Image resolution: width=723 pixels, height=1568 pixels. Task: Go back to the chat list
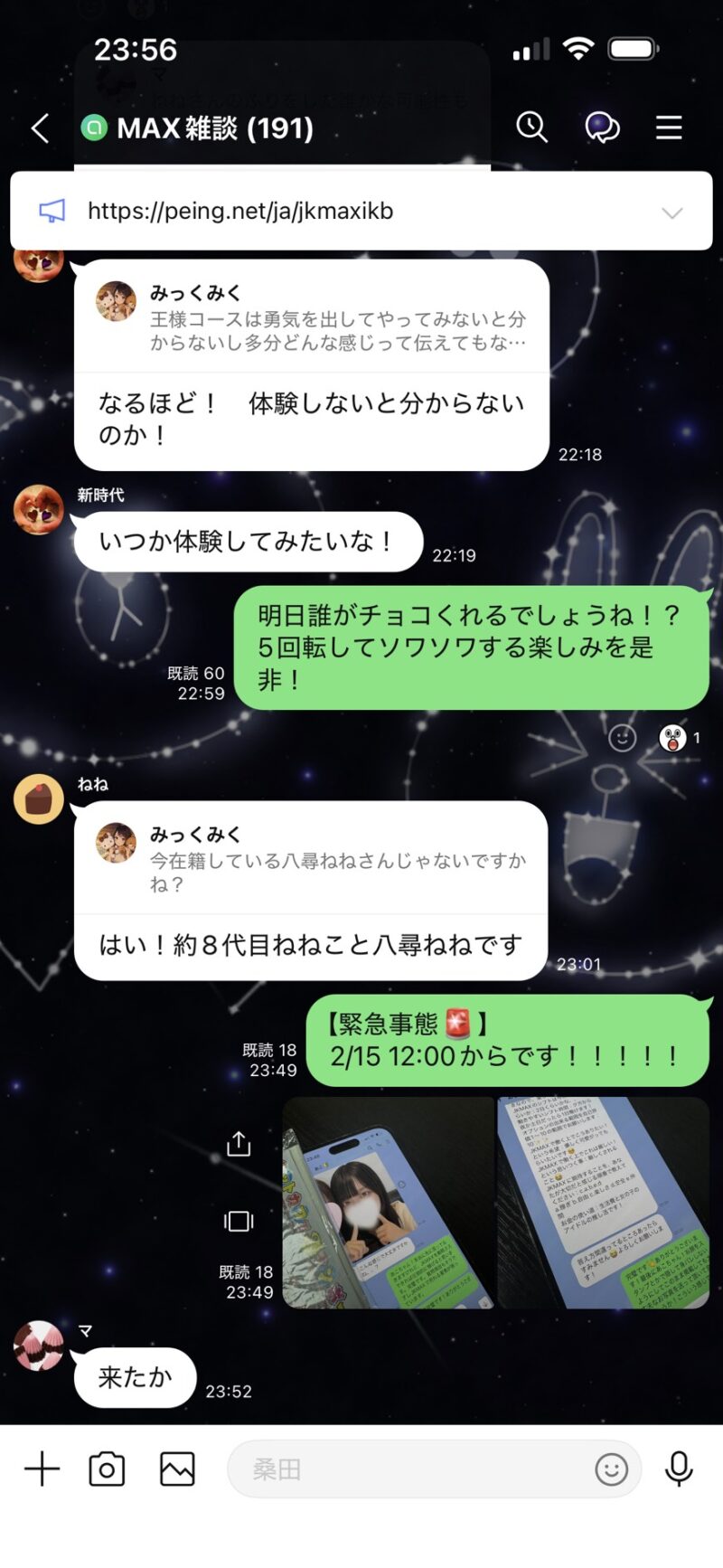pos(40,128)
